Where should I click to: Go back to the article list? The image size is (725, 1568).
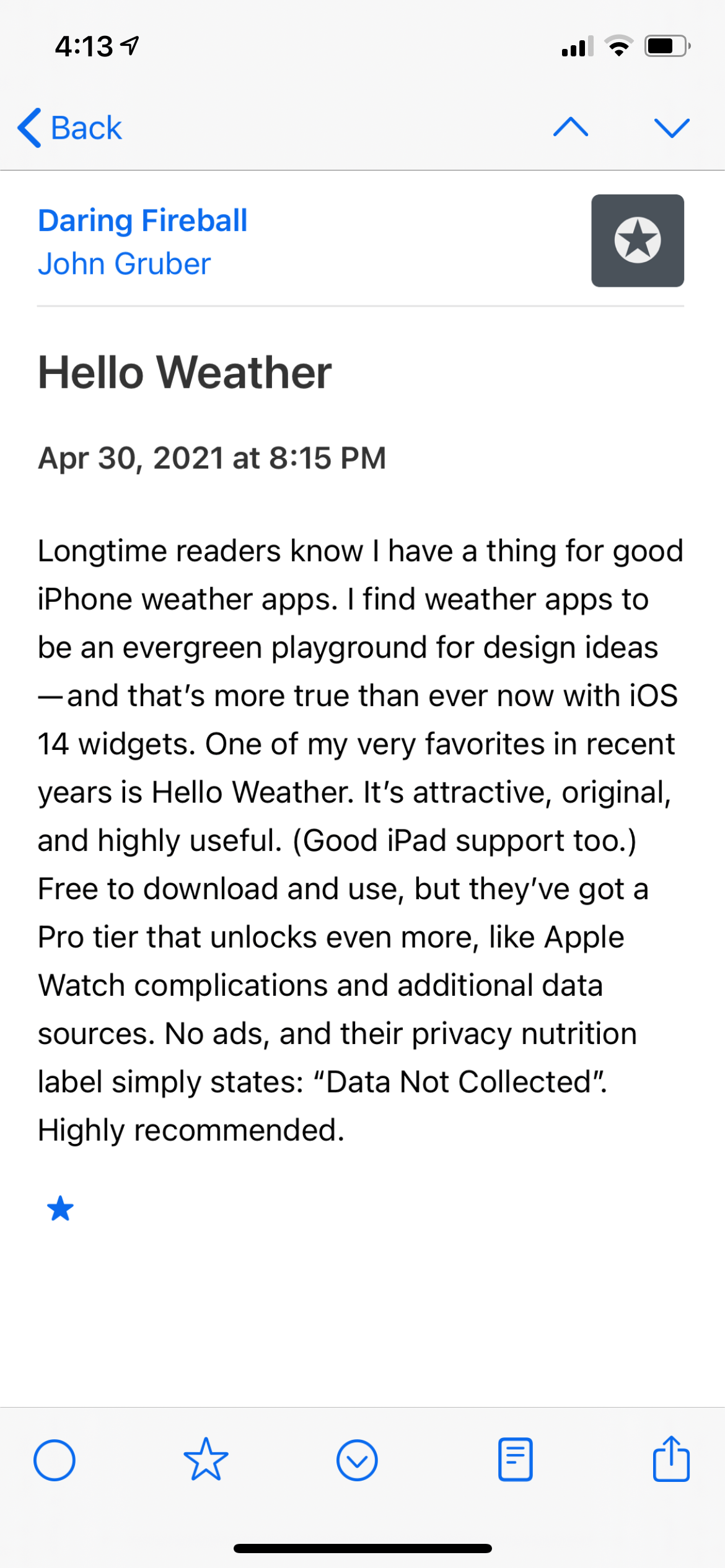69,128
